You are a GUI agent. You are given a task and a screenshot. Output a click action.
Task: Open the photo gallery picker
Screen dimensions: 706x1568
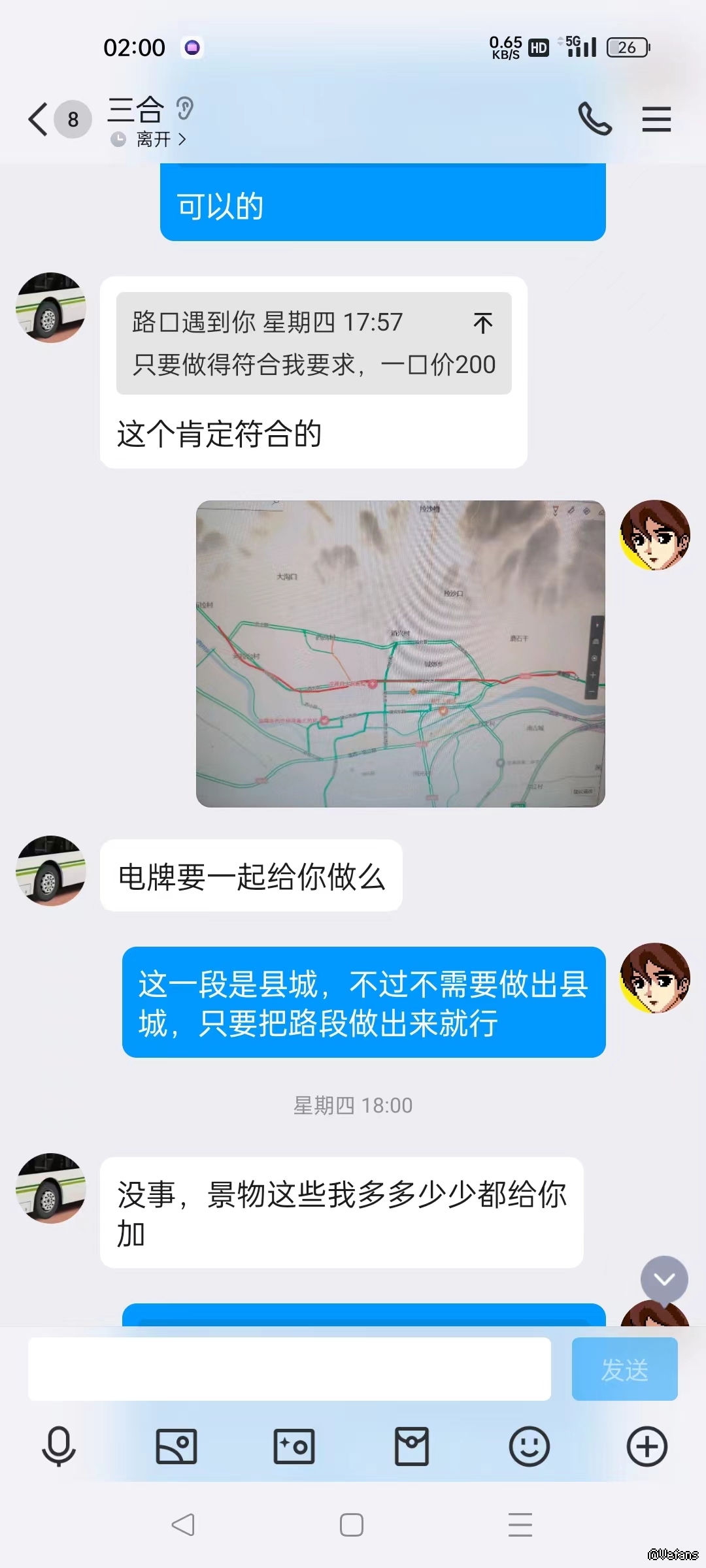click(176, 1446)
